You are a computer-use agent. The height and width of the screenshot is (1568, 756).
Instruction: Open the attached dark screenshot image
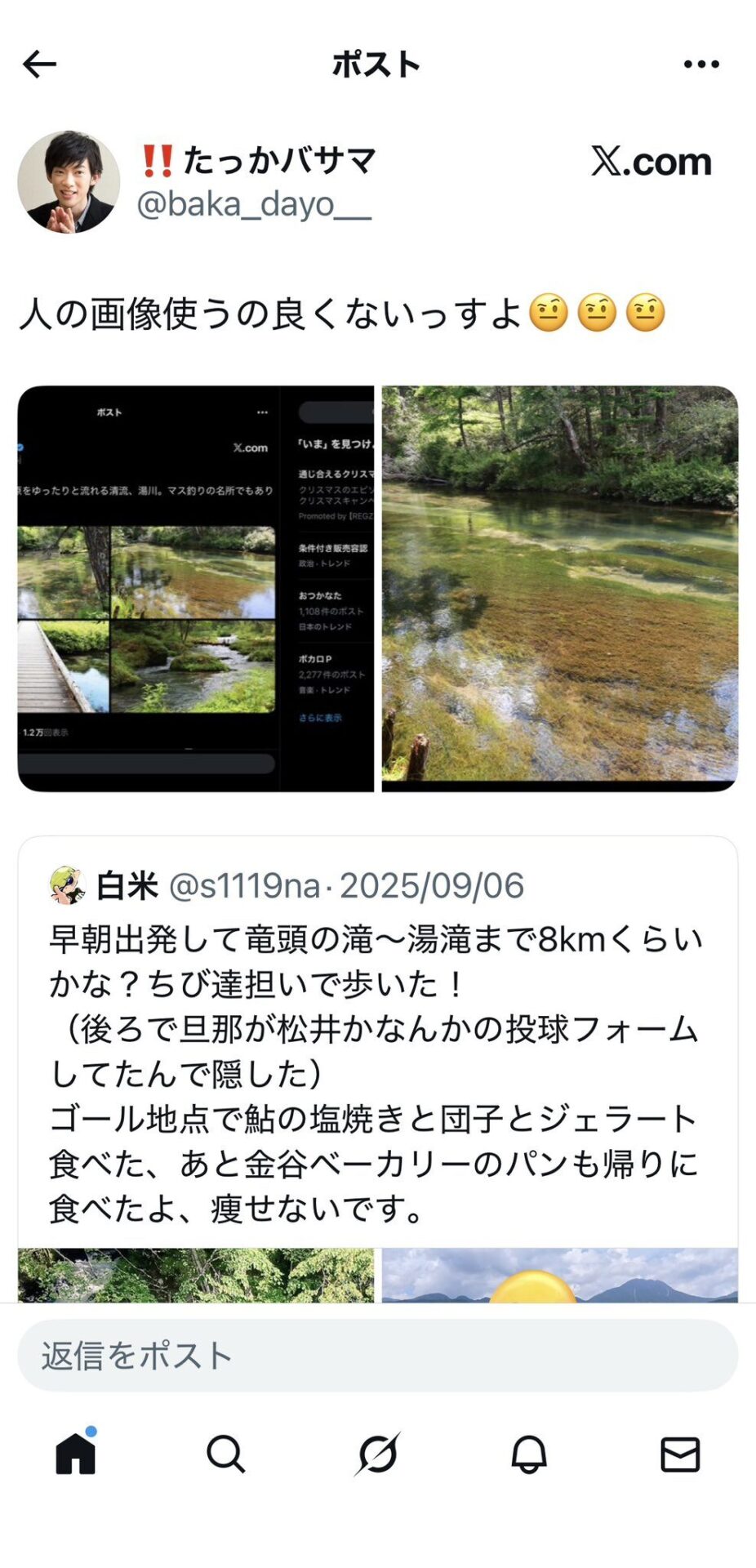click(x=195, y=588)
